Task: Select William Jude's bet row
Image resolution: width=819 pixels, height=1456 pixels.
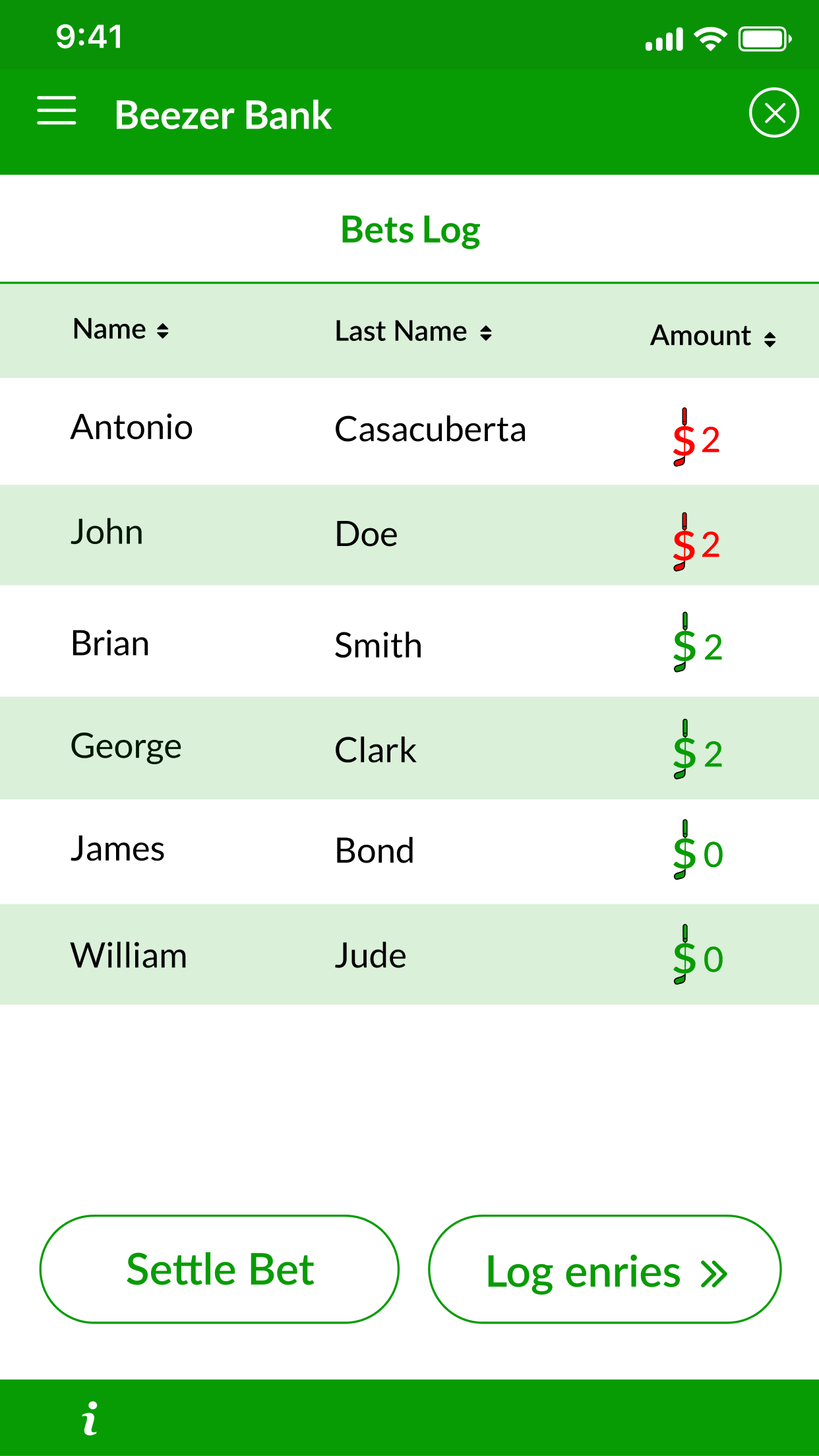Action: click(409, 954)
